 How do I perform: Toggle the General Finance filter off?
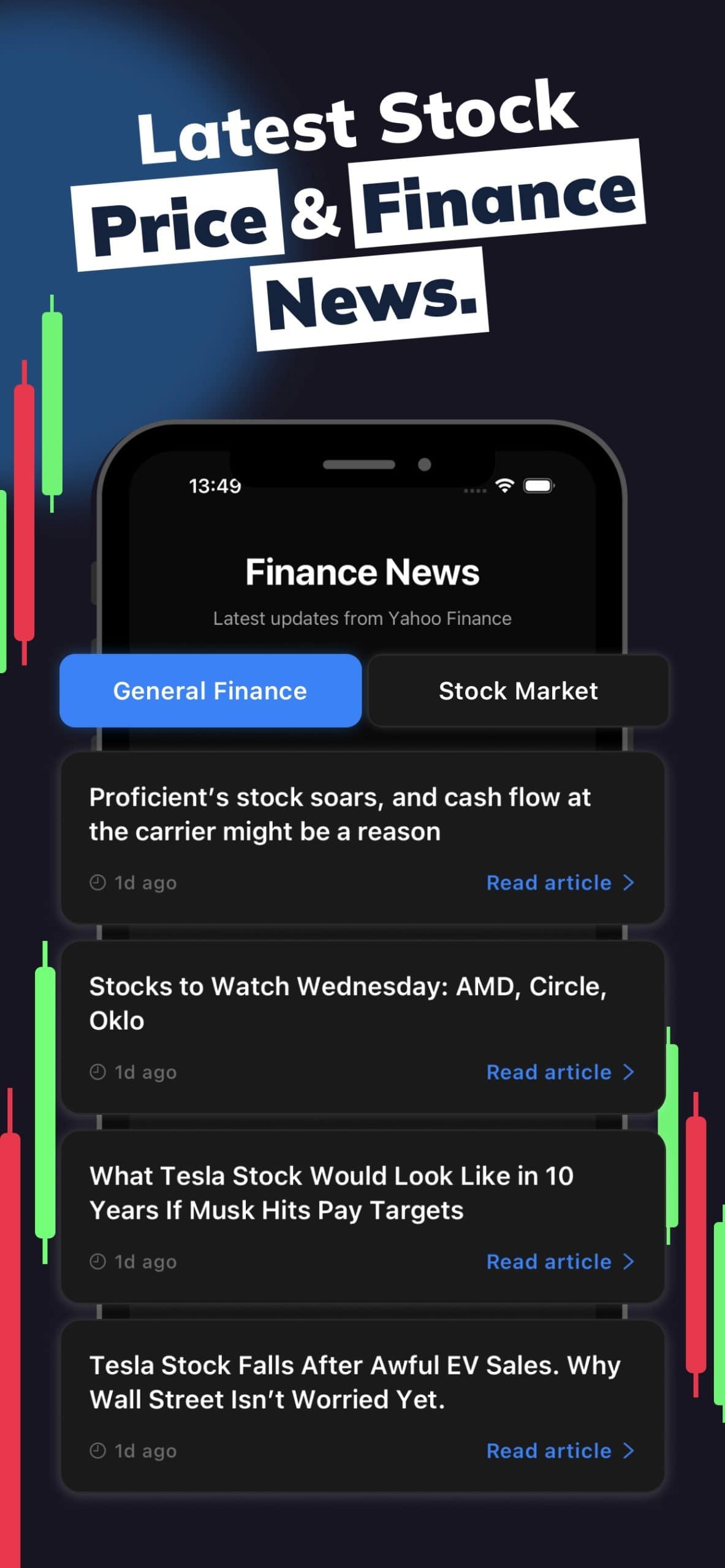point(210,691)
